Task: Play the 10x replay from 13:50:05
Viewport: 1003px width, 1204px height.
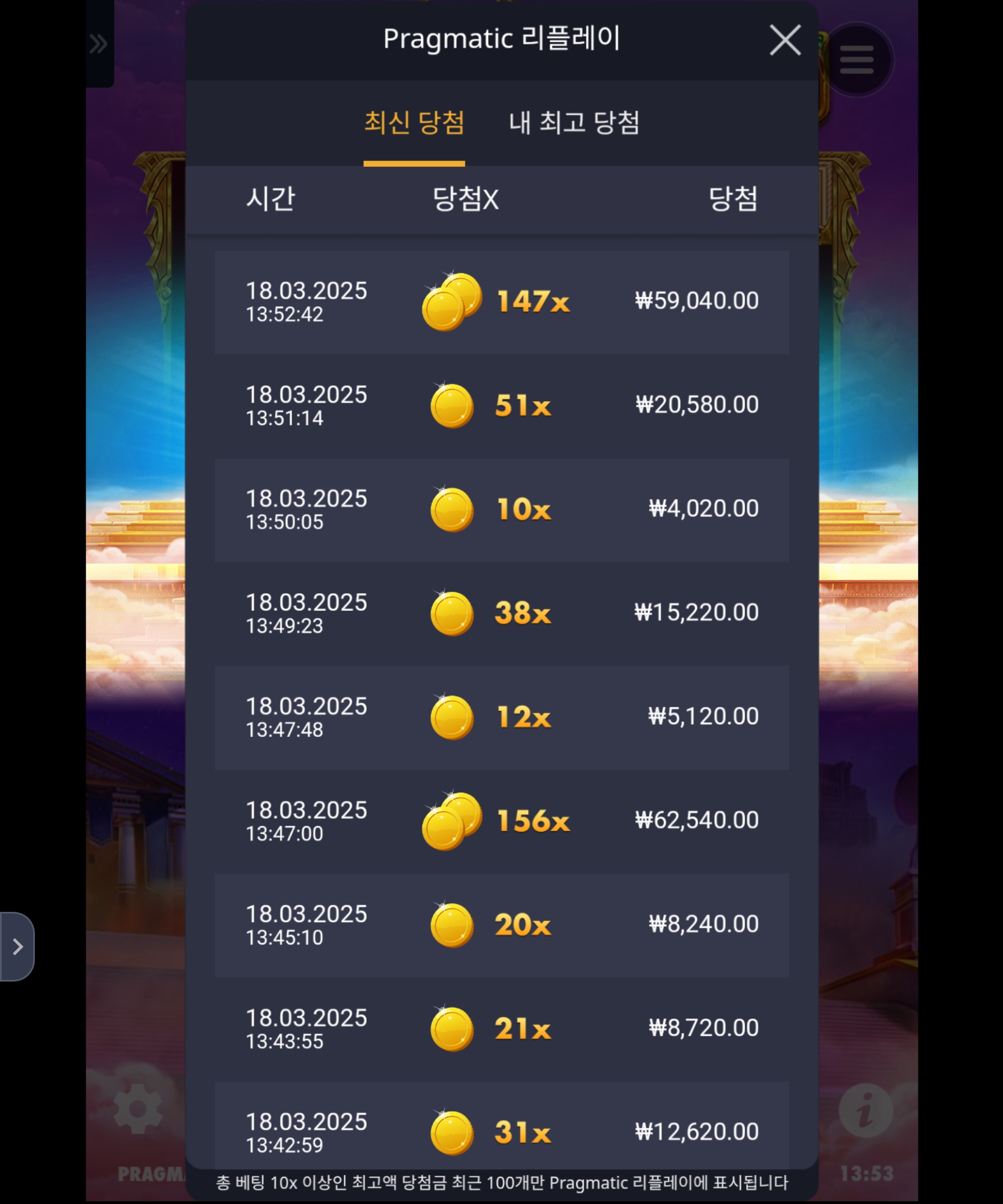Action: coord(501,510)
